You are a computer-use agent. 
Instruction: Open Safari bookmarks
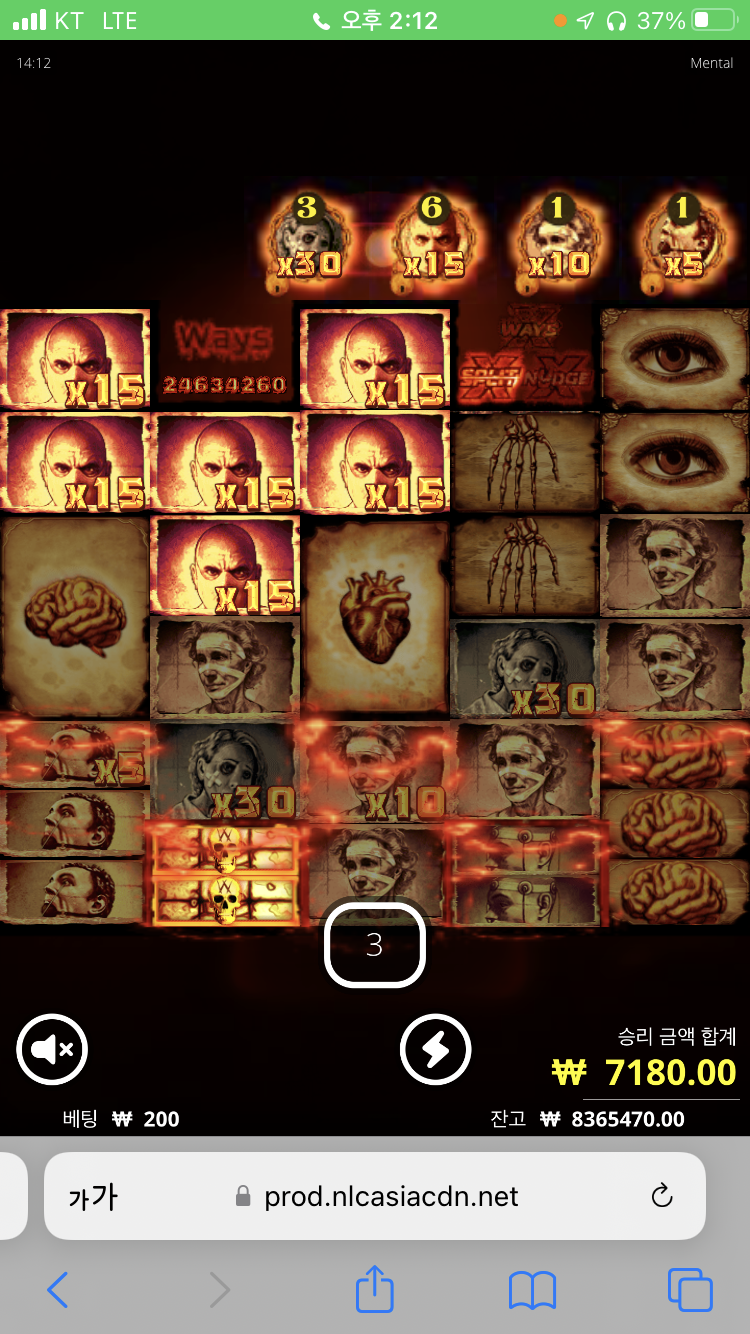tap(532, 1290)
